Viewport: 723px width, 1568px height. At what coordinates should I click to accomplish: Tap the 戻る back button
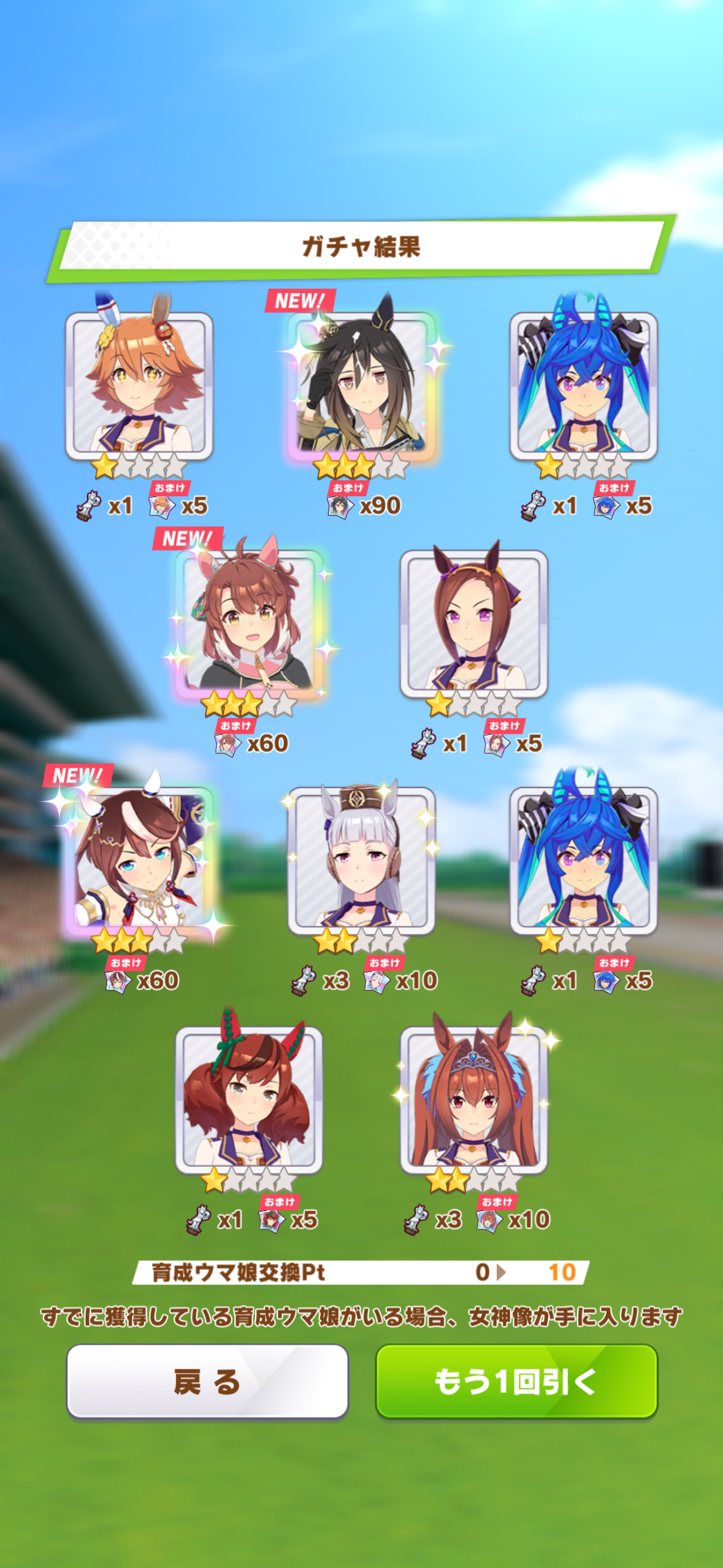[207, 1381]
